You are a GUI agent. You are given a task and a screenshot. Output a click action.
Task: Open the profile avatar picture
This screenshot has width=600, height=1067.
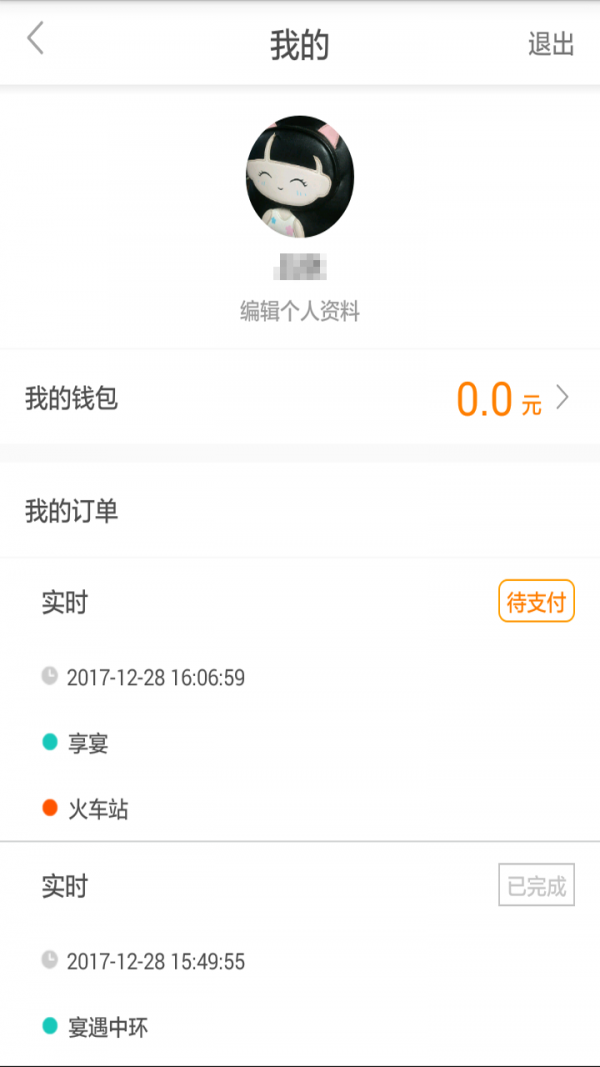coord(299,177)
